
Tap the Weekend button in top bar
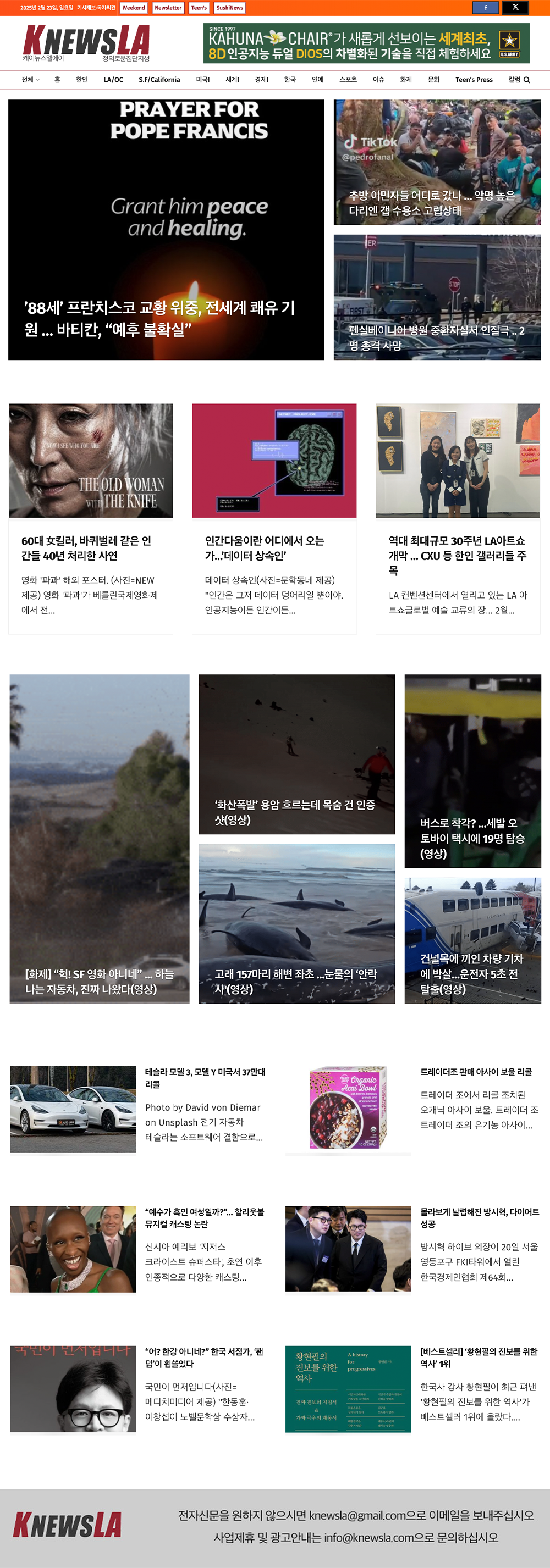134,8
